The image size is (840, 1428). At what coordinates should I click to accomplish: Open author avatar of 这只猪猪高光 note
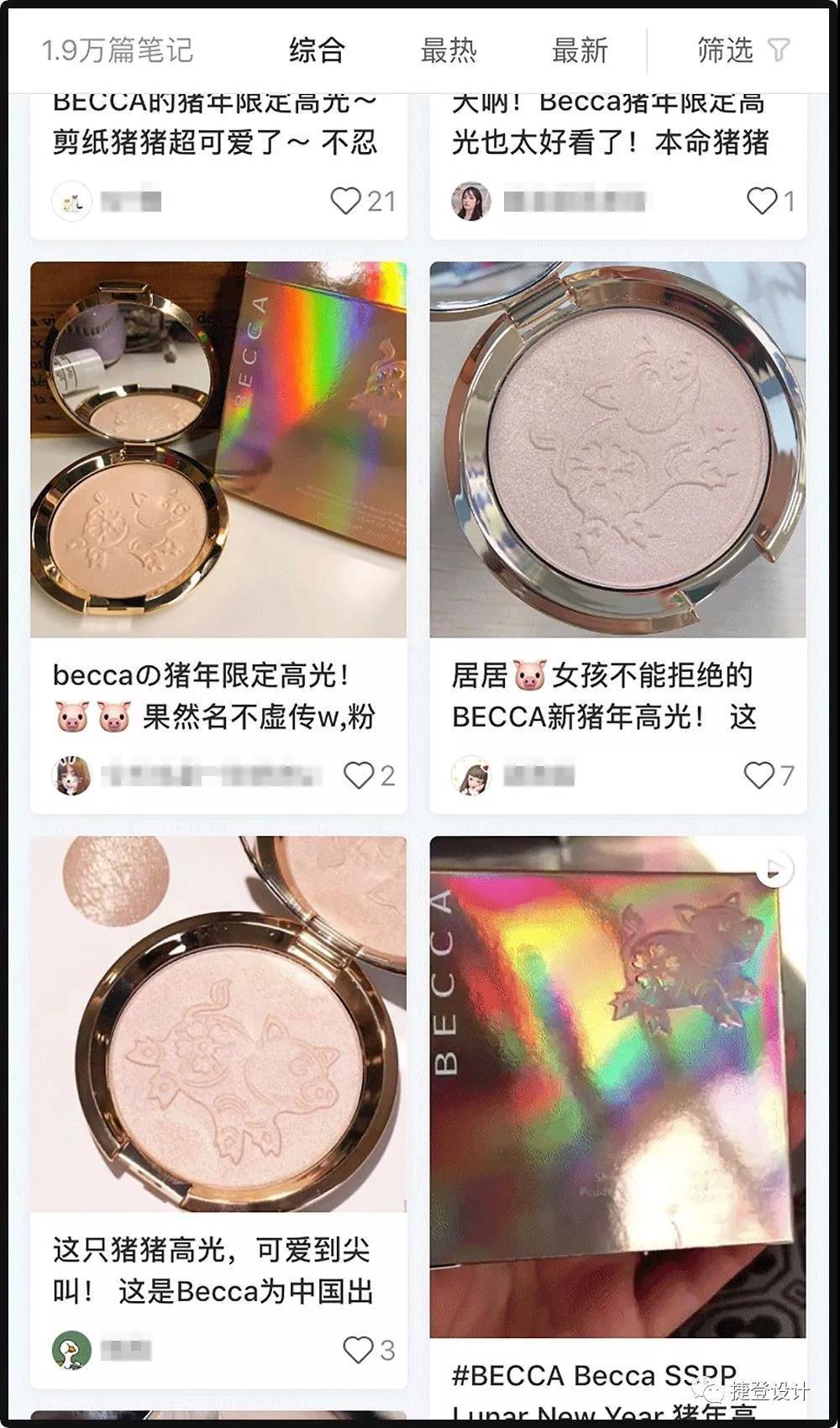click(x=72, y=1350)
